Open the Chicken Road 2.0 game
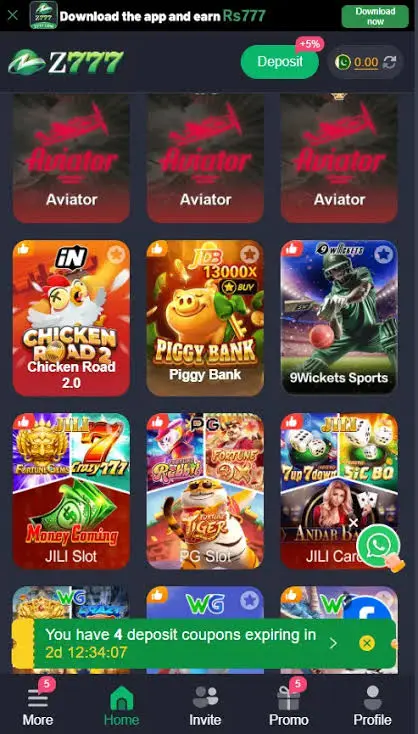Image resolution: width=418 pixels, height=734 pixels. [71, 317]
